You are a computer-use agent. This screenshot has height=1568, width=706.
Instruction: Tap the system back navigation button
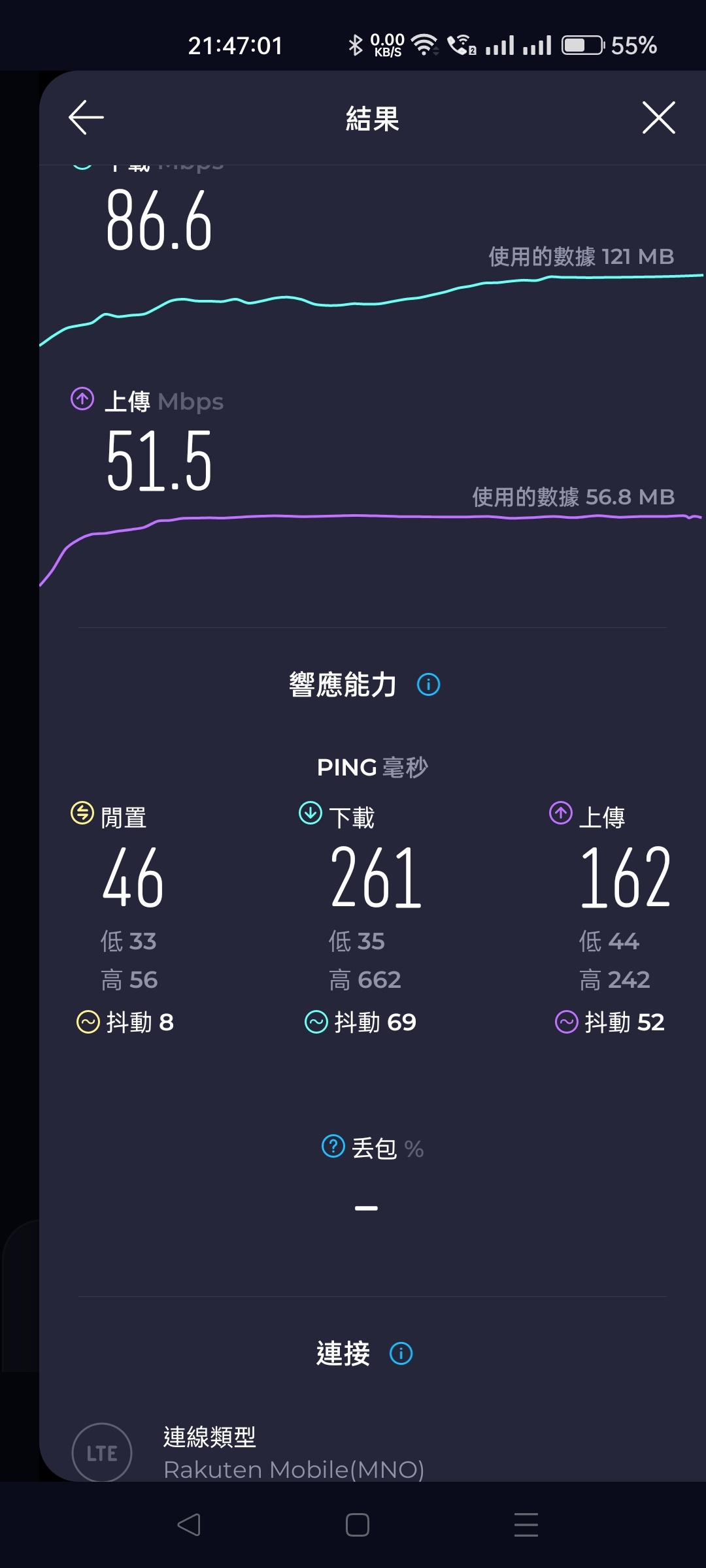(189, 1525)
